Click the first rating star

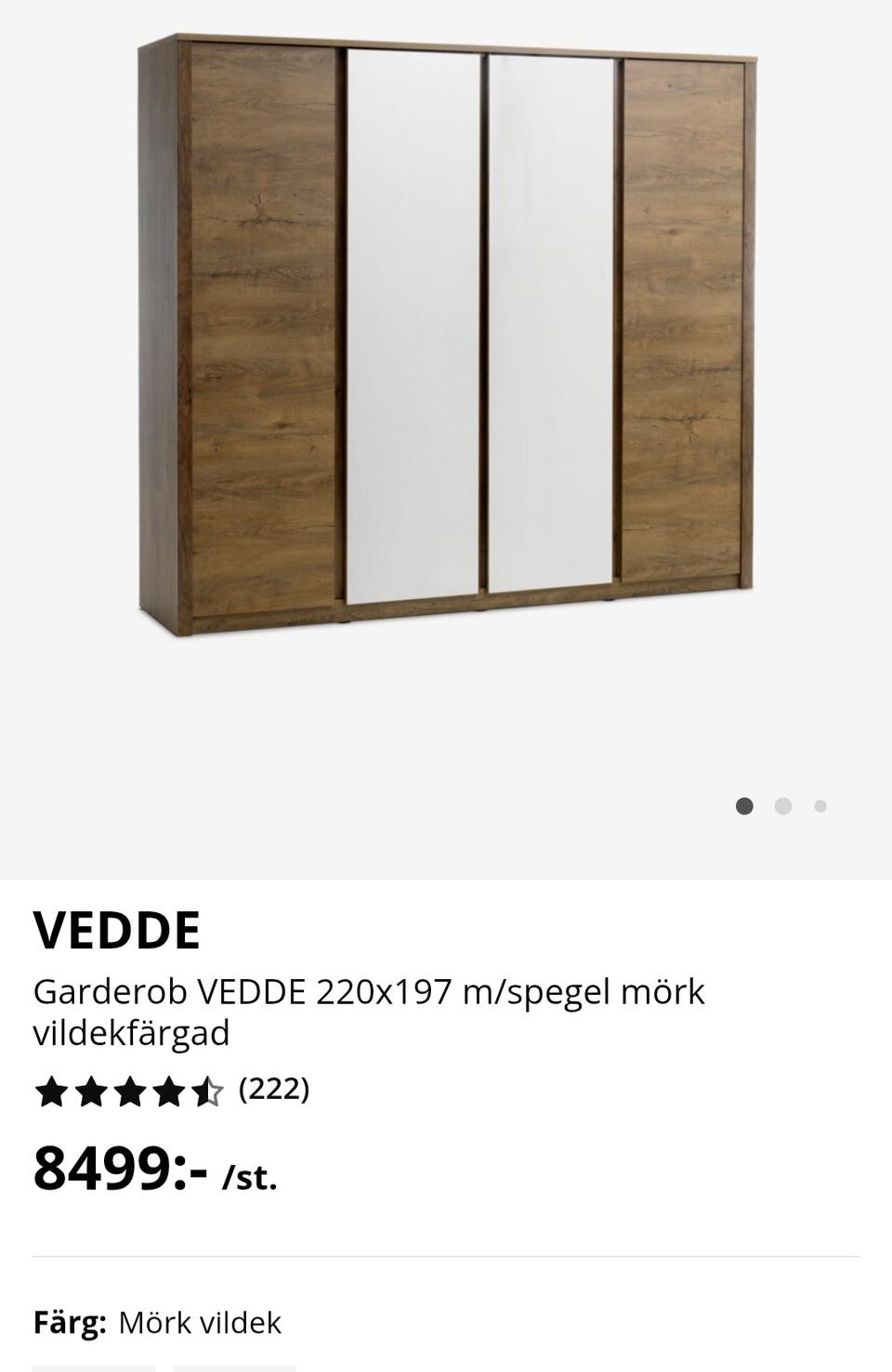pyautogui.click(x=51, y=1090)
